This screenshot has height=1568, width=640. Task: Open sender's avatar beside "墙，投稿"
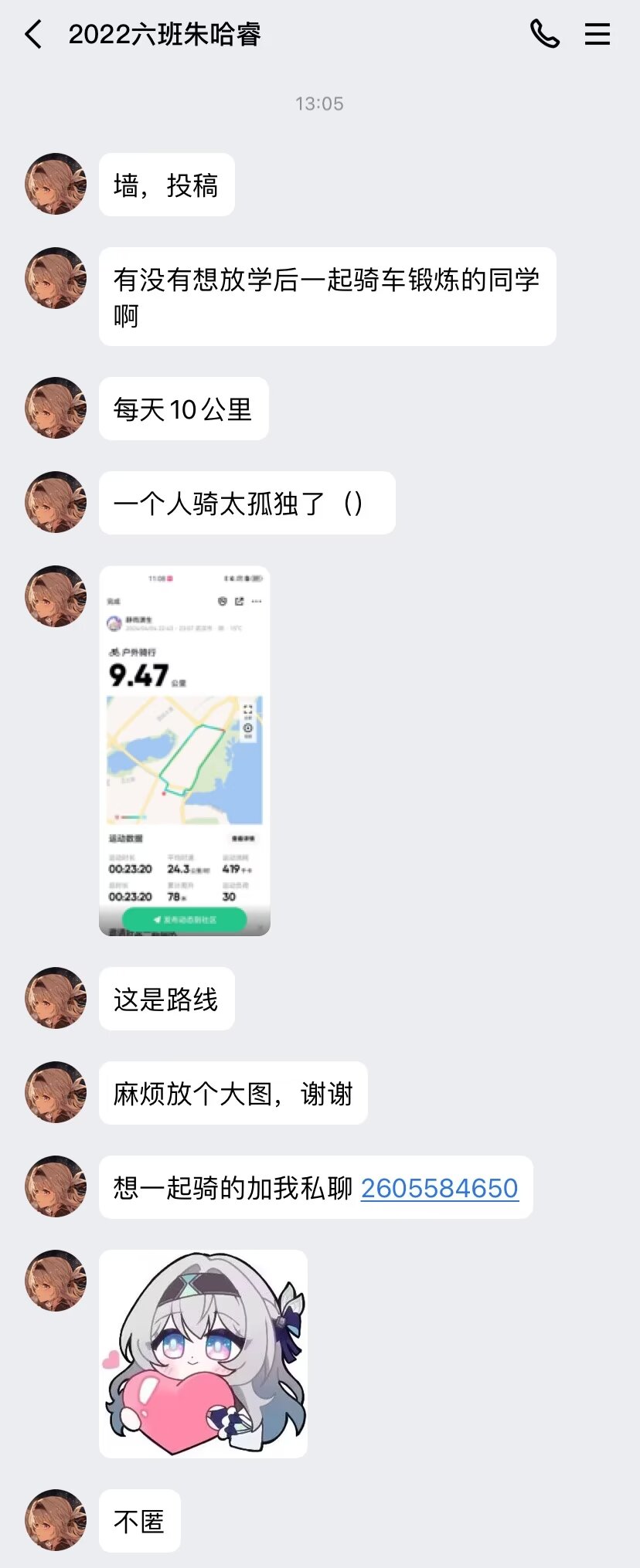(x=56, y=184)
